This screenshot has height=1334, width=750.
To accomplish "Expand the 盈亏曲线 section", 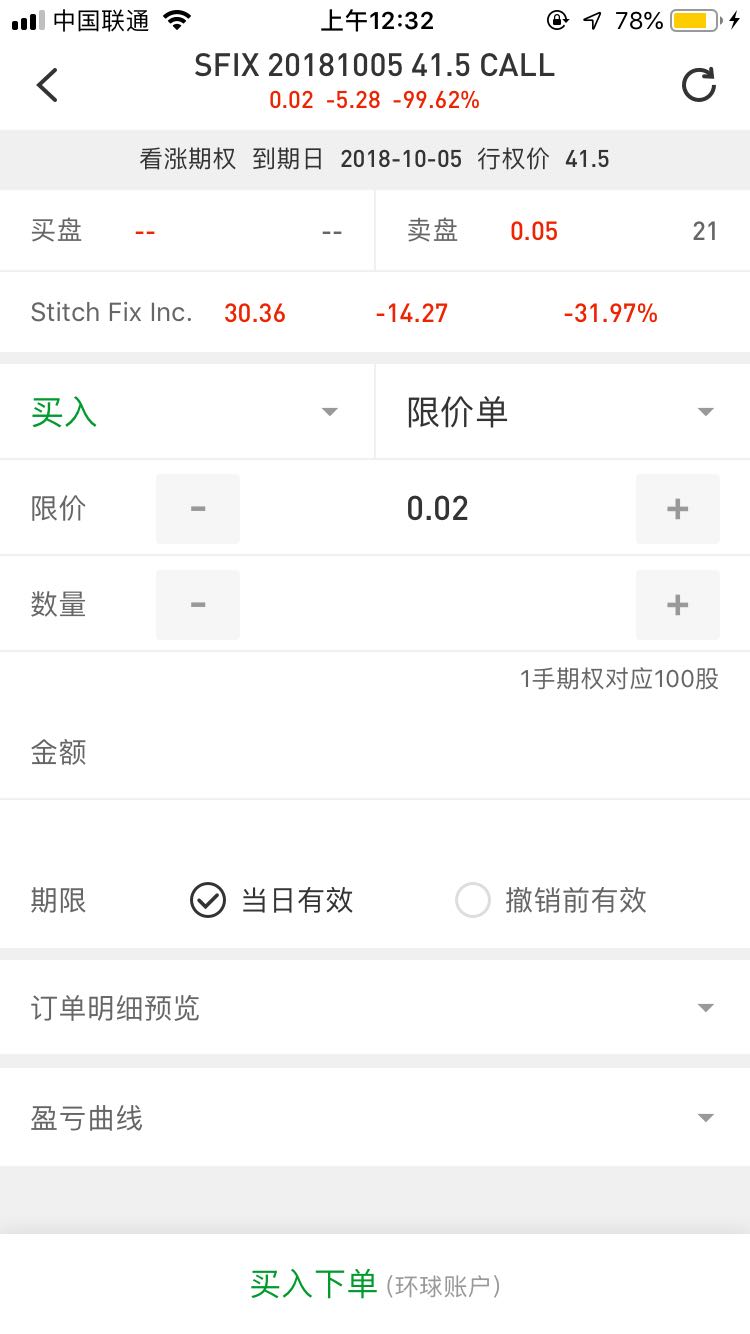I will click(x=375, y=1117).
